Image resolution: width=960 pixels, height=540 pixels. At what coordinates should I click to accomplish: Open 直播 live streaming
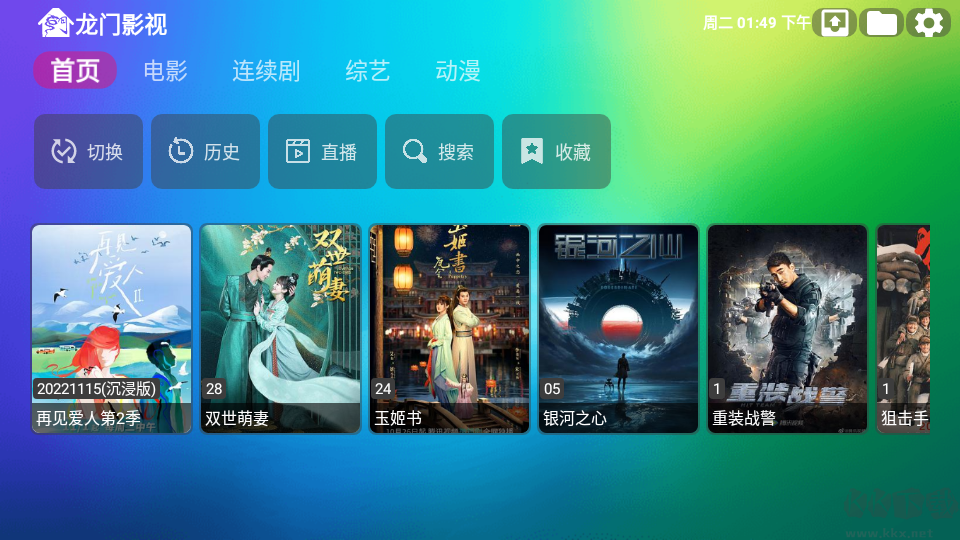tap(322, 152)
